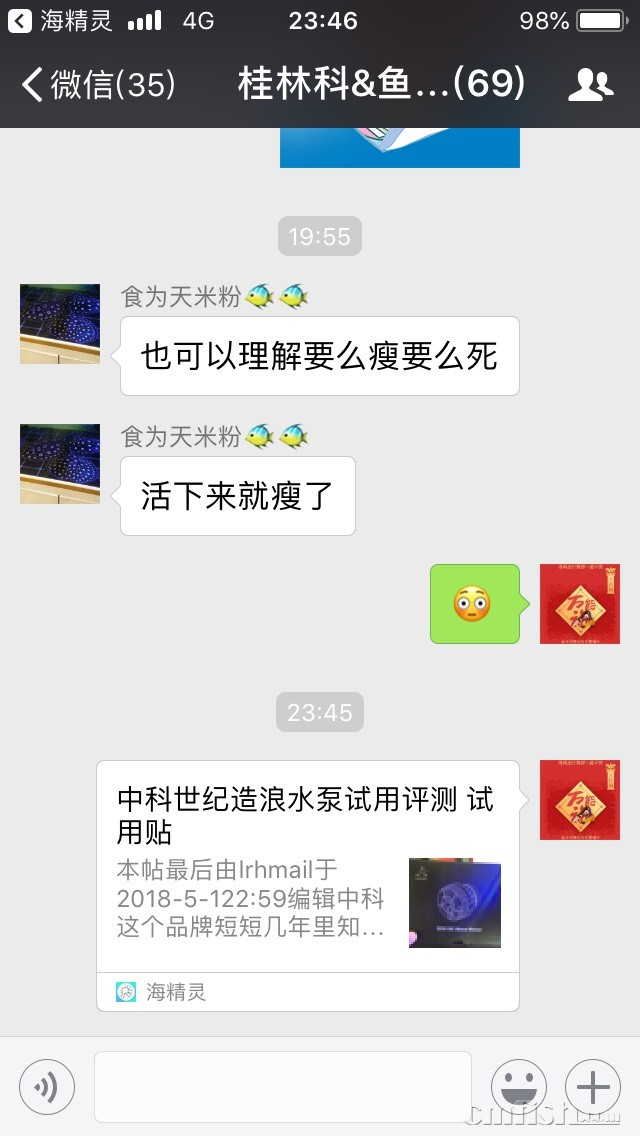Tap the avatar beside 也可以理解要么瘦要么死
This screenshot has height=1136, width=640.
(x=60, y=324)
